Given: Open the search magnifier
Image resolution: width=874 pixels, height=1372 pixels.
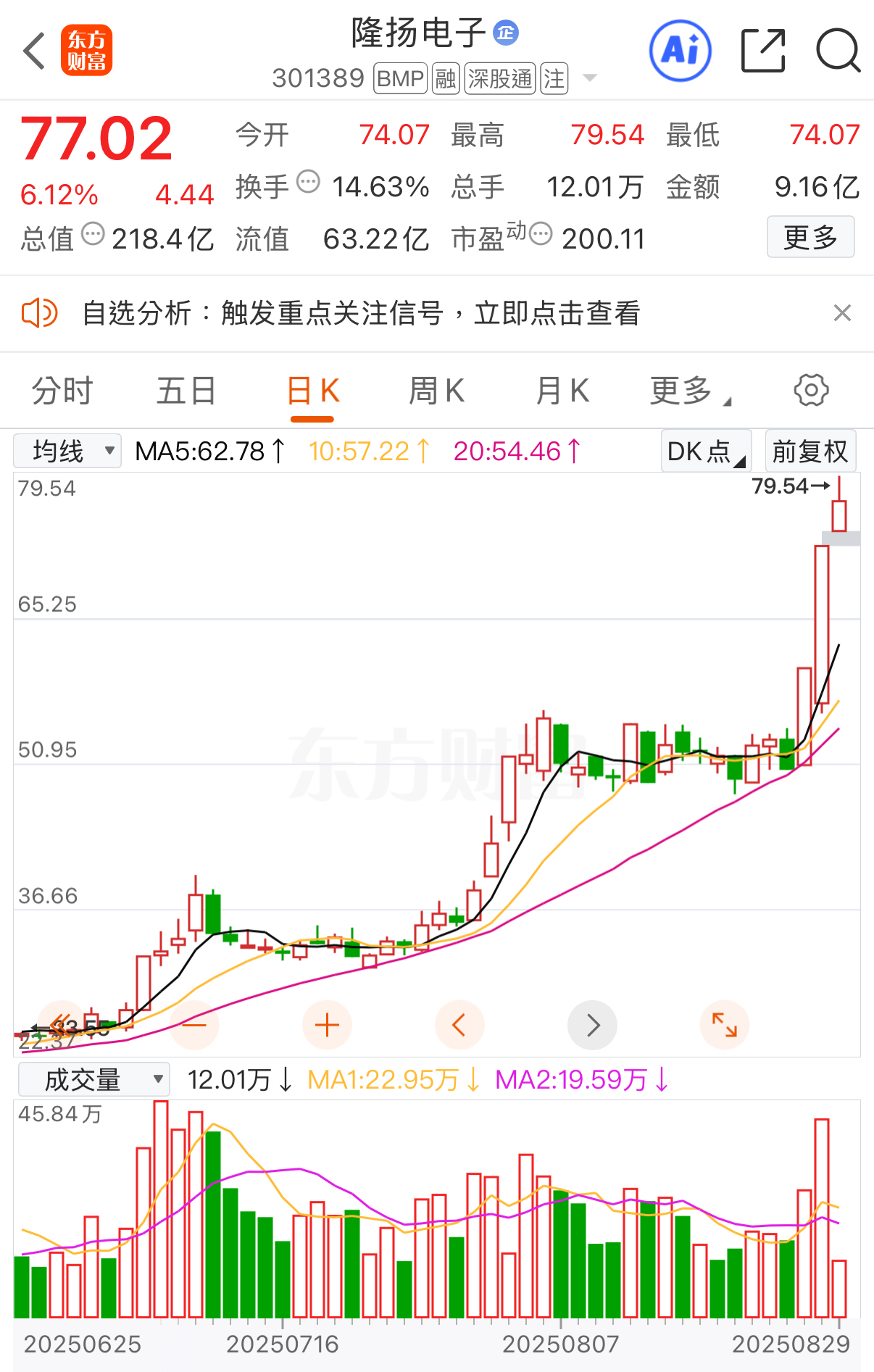Looking at the screenshot, I should pos(838,51).
